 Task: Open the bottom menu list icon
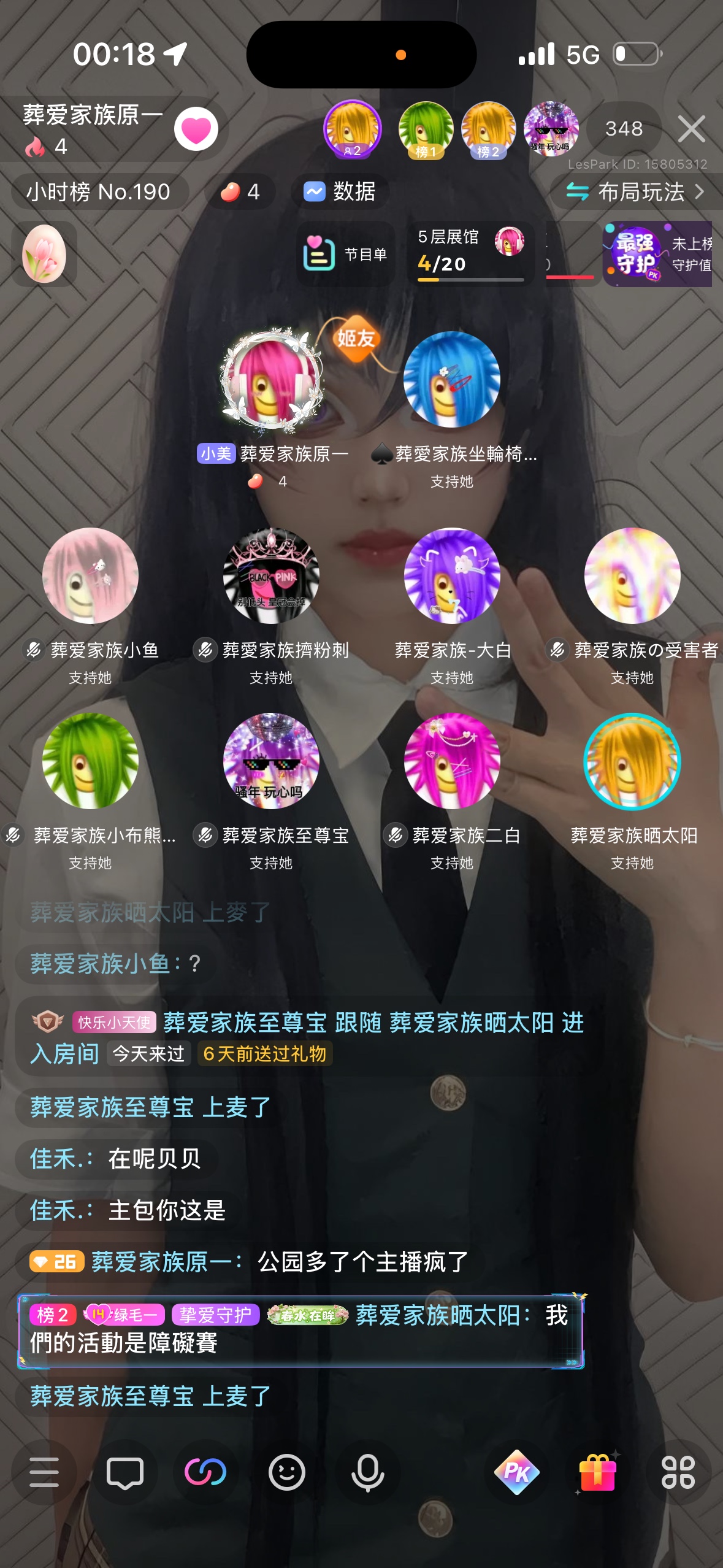[x=44, y=1472]
